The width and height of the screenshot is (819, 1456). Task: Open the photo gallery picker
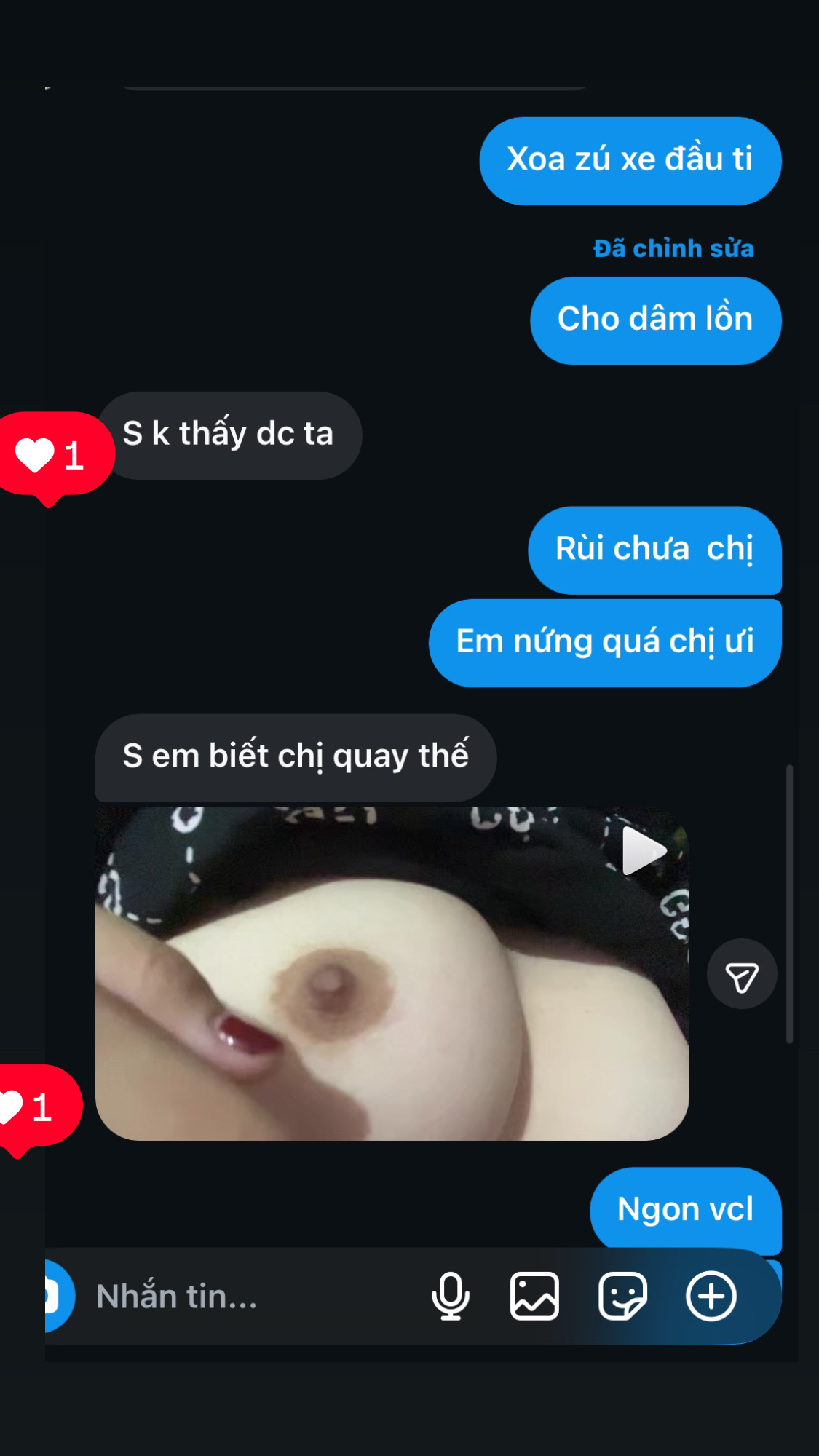(534, 1297)
